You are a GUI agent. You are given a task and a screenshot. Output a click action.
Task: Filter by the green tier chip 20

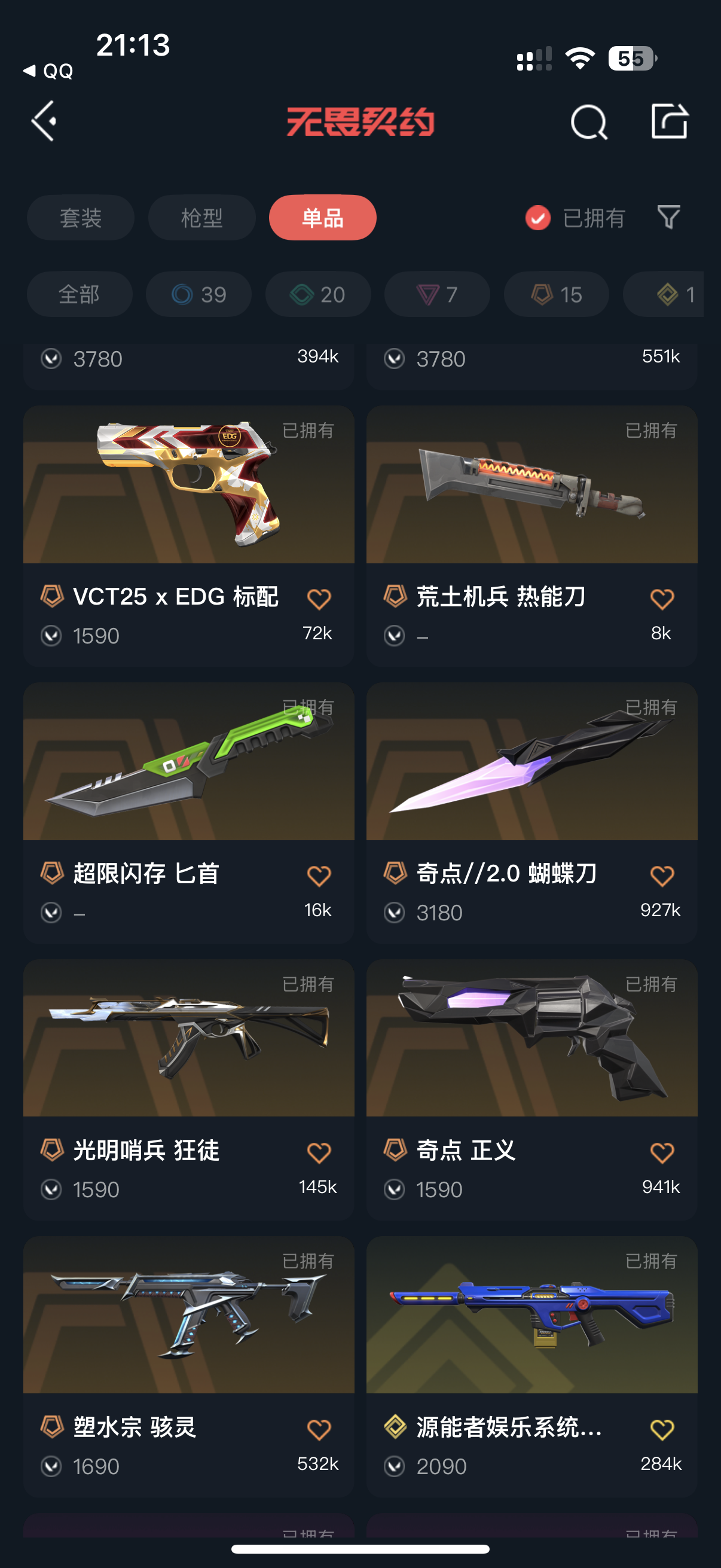pos(317,295)
